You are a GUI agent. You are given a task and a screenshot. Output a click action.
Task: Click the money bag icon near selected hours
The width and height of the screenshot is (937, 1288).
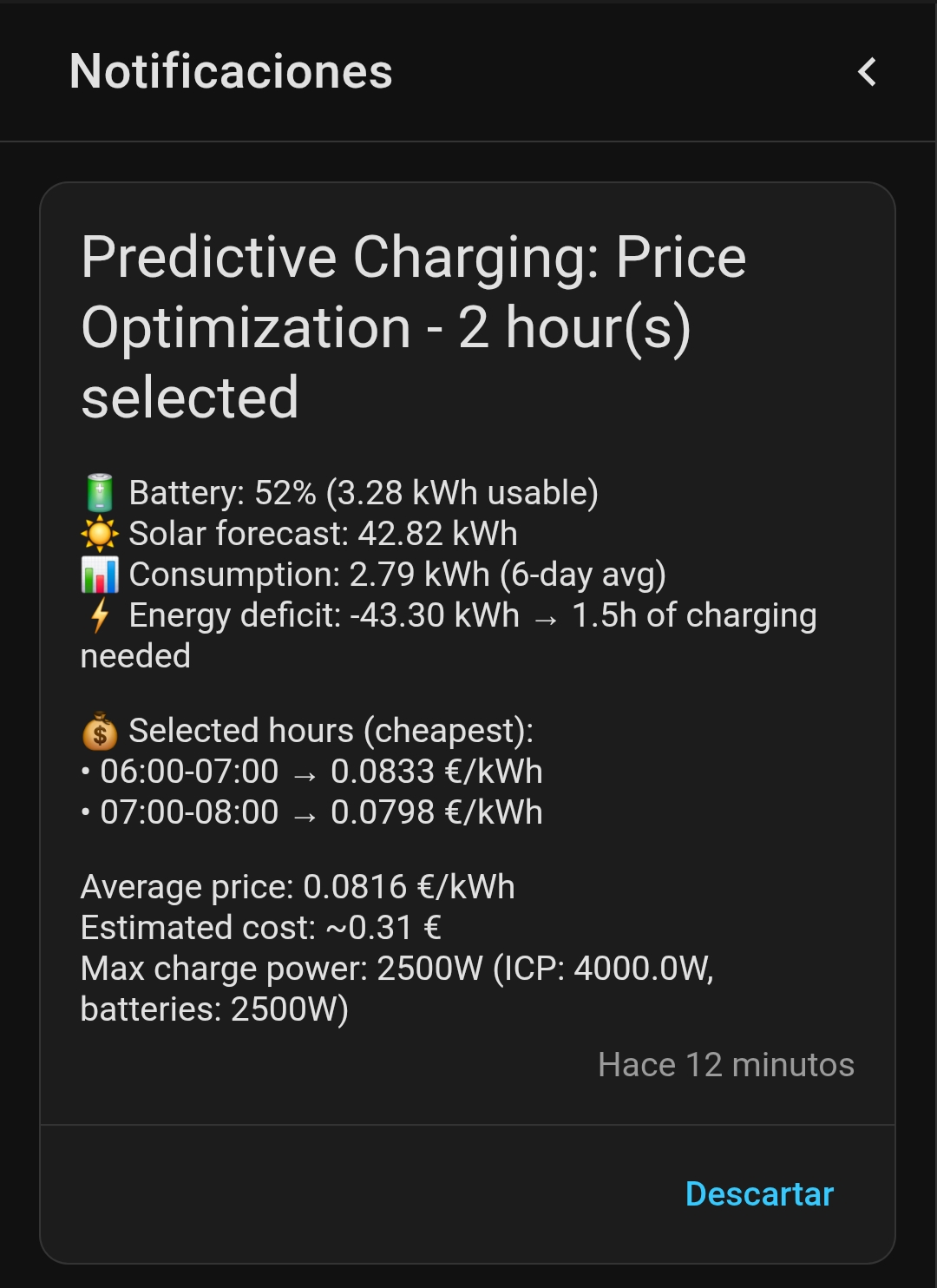coord(99,732)
